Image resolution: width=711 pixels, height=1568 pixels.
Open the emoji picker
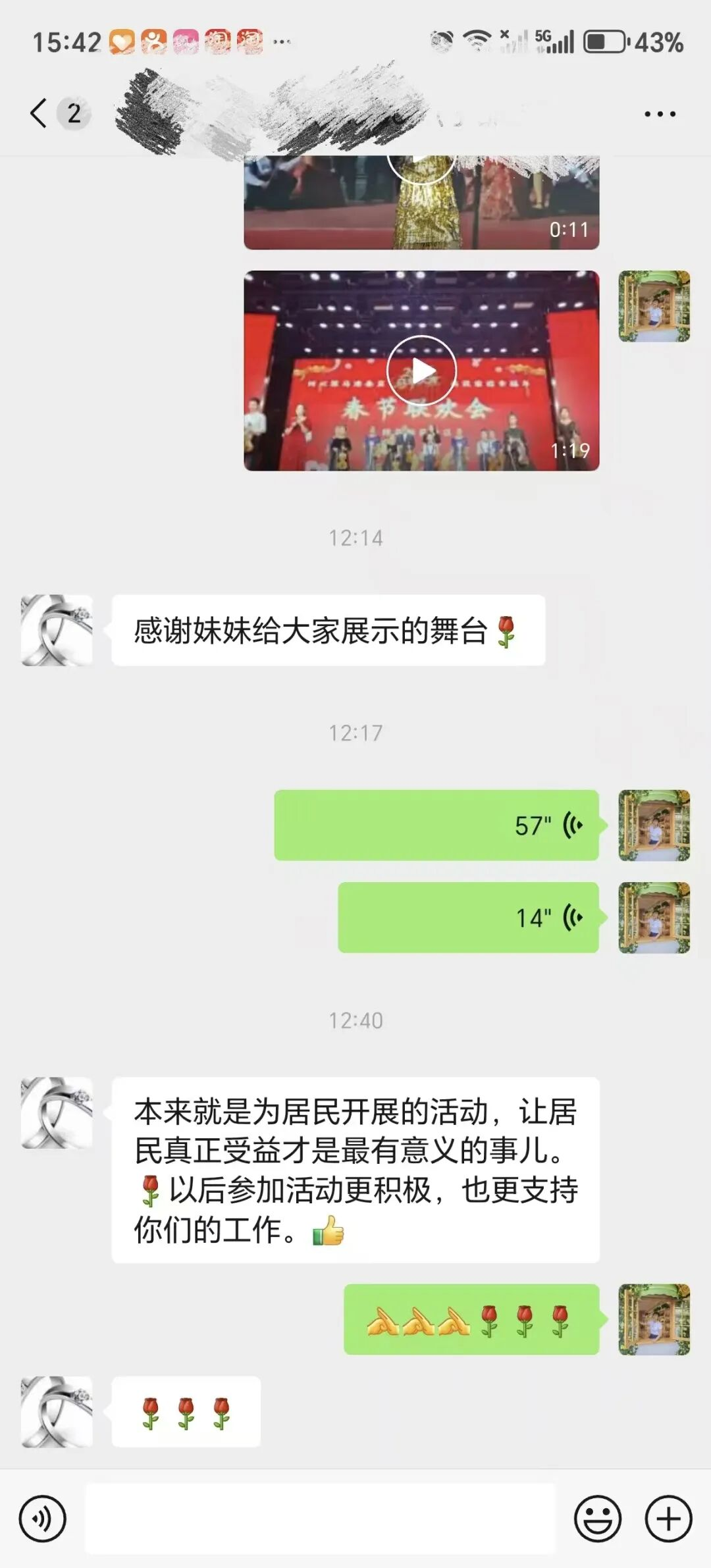[598, 1519]
